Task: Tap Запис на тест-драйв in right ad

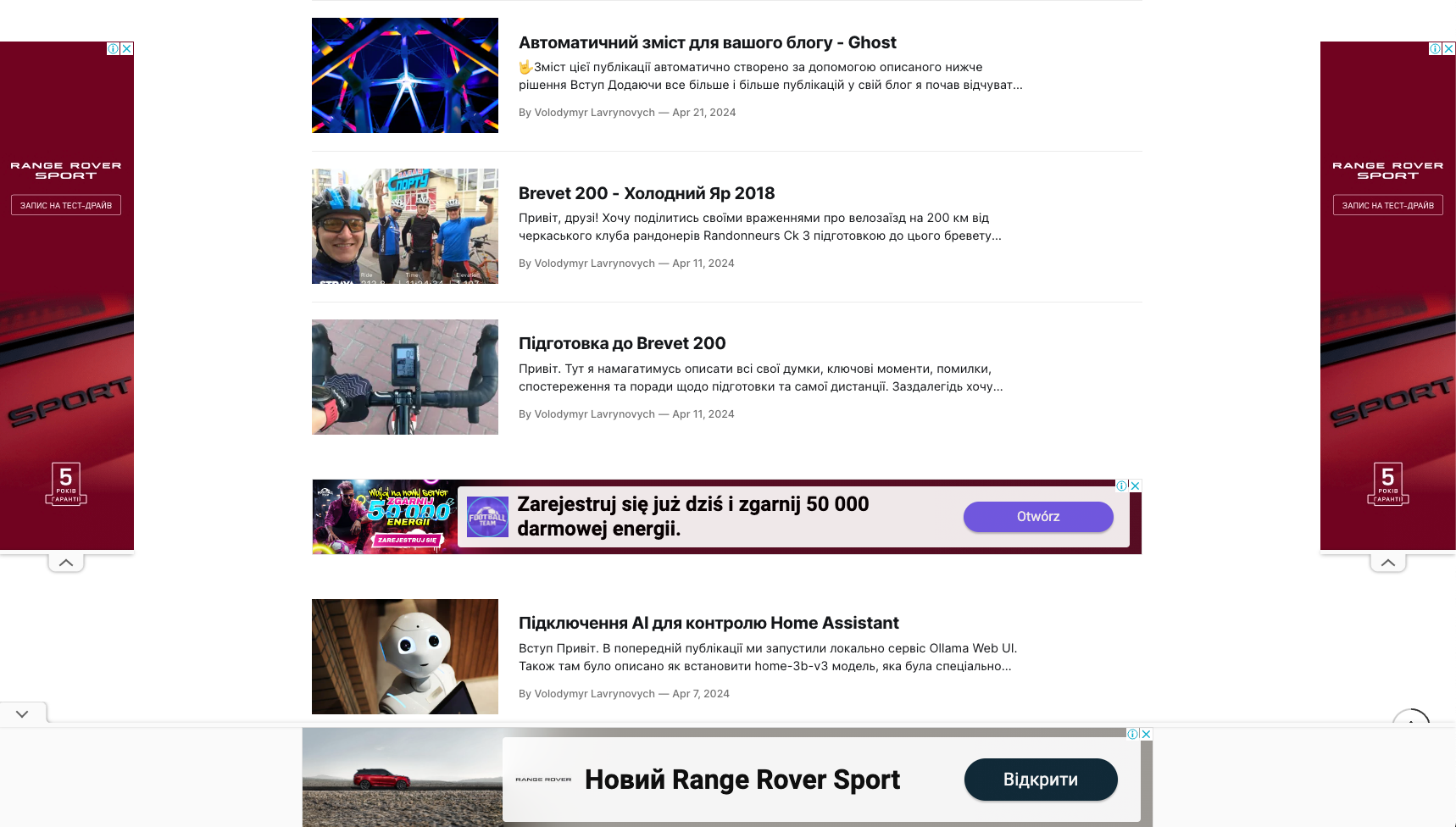Action: pyautogui.click(x=1387, y=205)
